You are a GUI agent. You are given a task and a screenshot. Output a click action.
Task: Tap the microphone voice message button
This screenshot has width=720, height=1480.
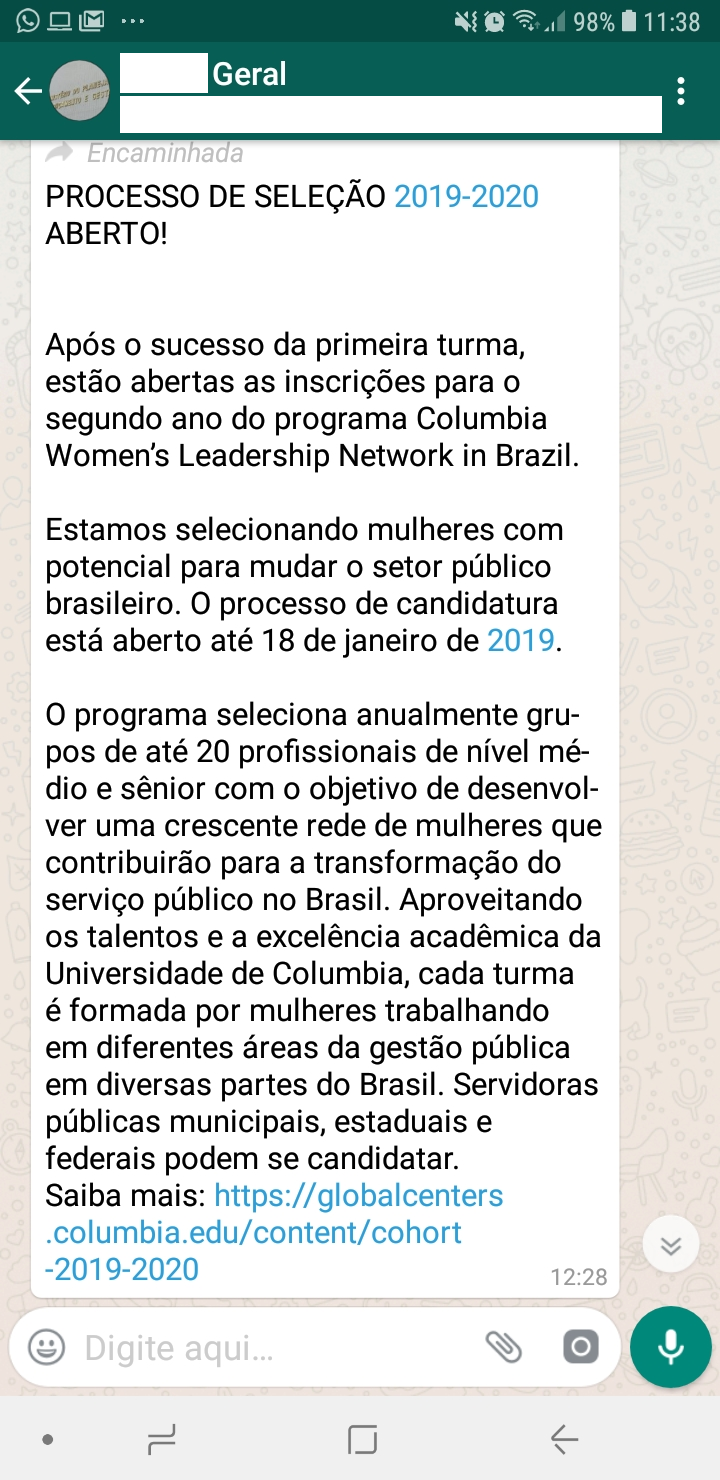coord(670,1348)
